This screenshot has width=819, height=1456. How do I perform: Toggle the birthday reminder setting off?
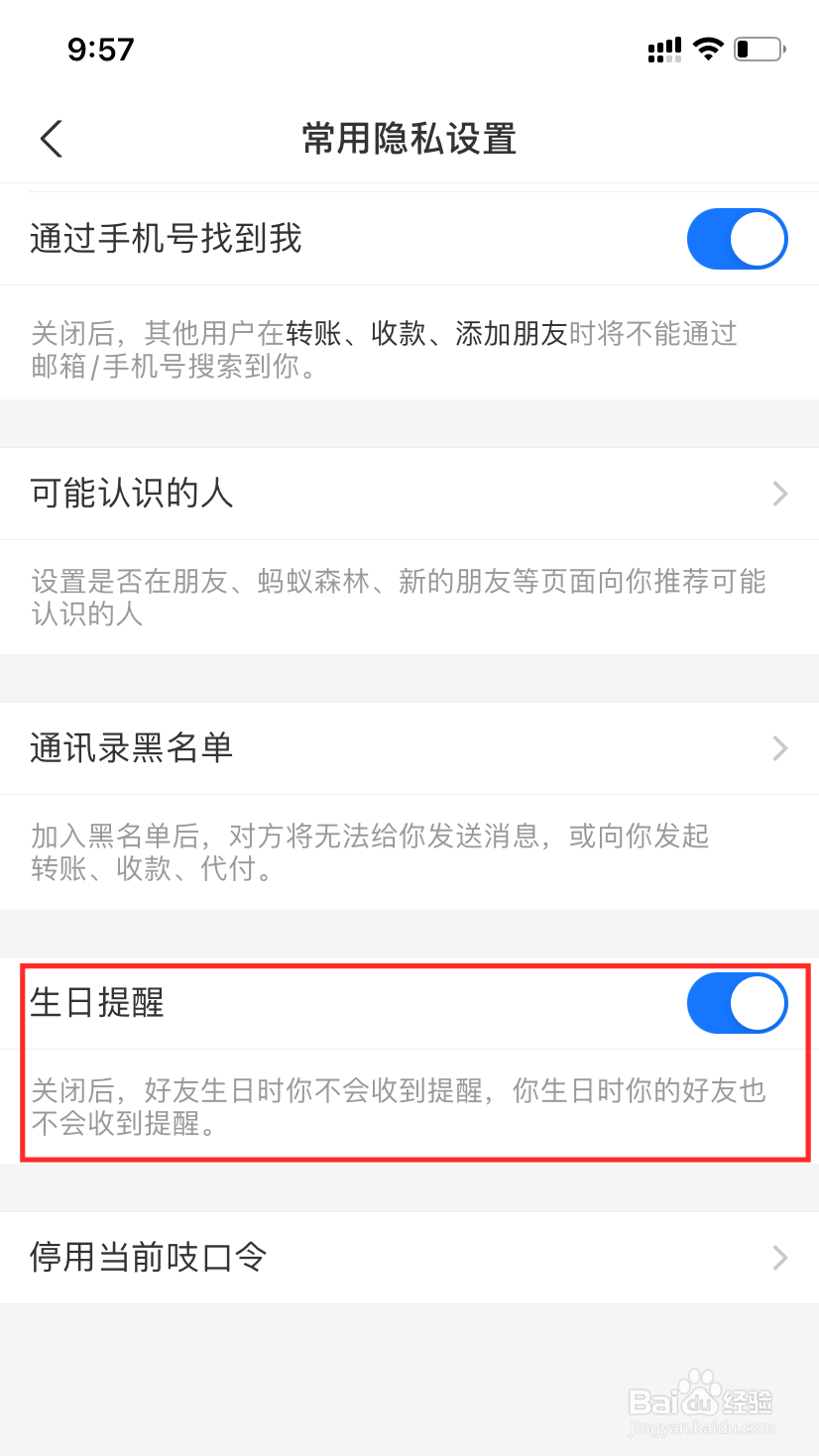tap(737, 1003)
